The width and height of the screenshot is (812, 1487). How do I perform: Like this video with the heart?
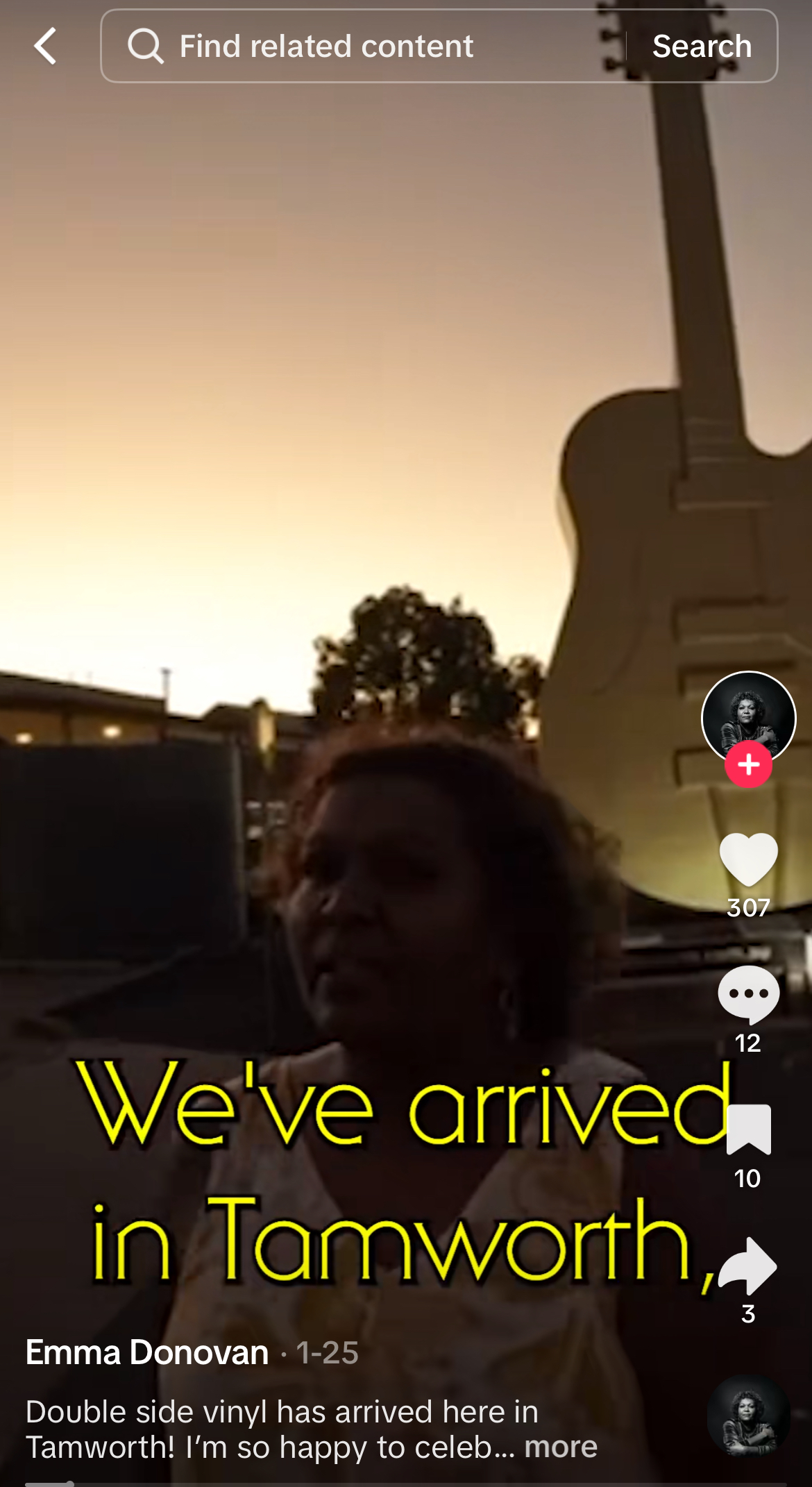[x=748, y=859]
